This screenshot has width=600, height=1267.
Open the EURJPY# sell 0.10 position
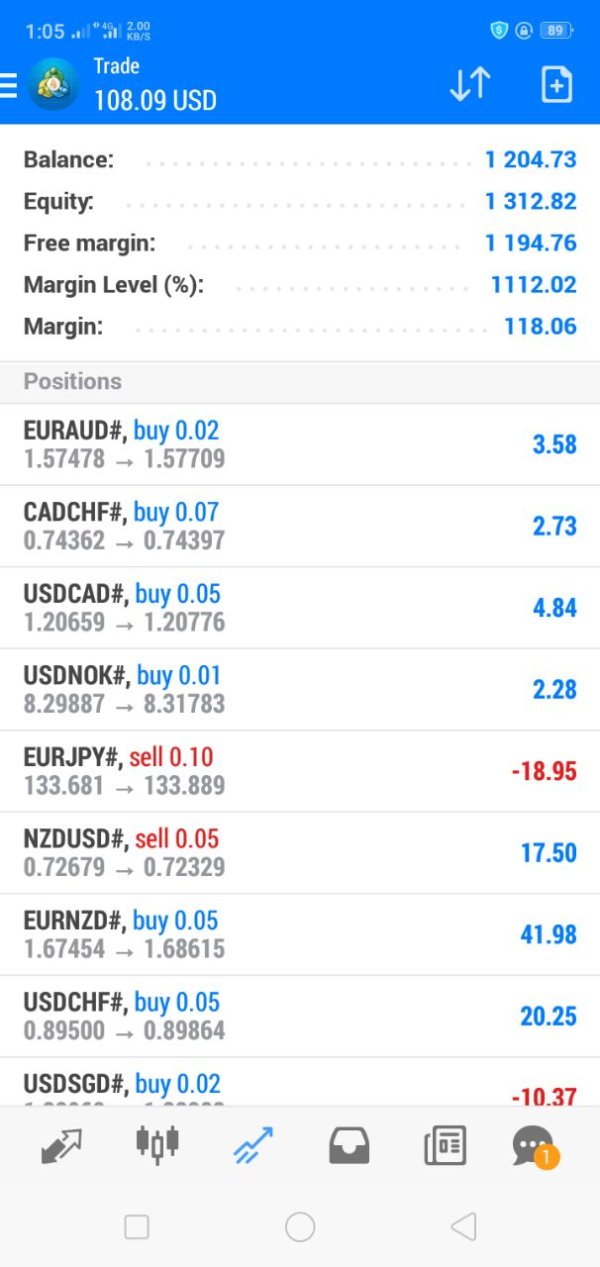(300, 772)
